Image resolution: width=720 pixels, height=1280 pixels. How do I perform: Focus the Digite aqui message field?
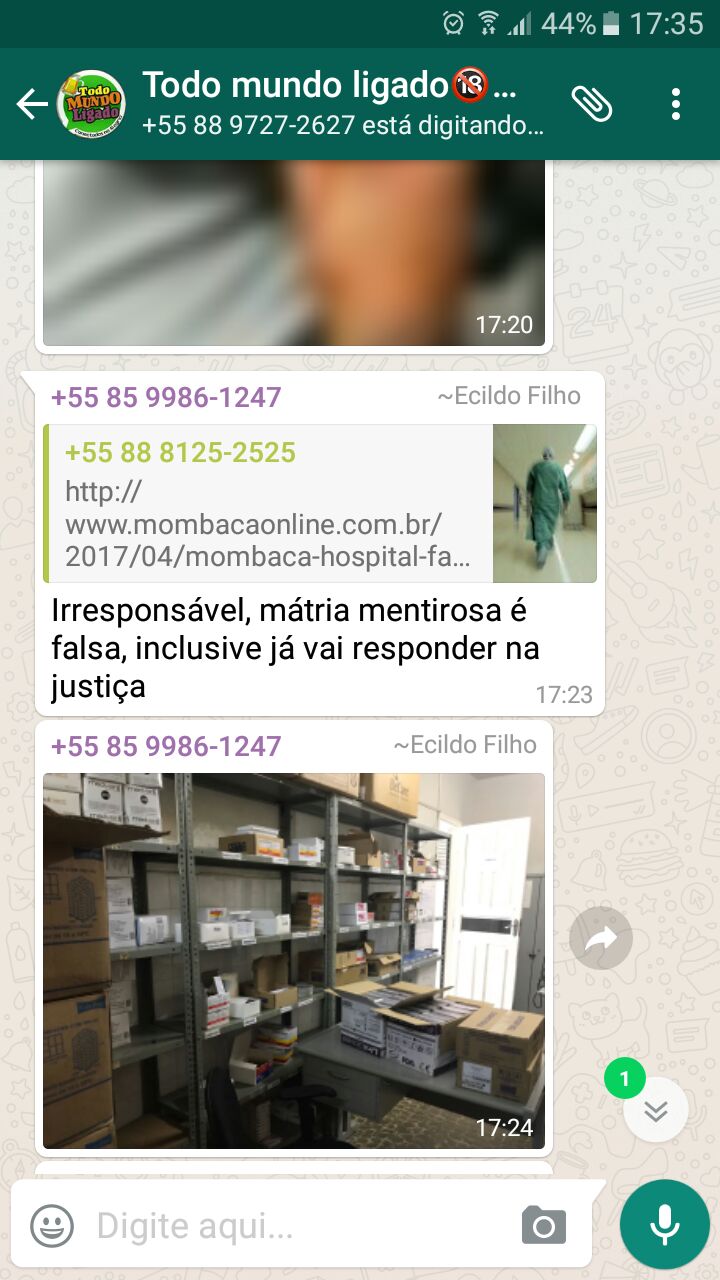click(300, 1225)
